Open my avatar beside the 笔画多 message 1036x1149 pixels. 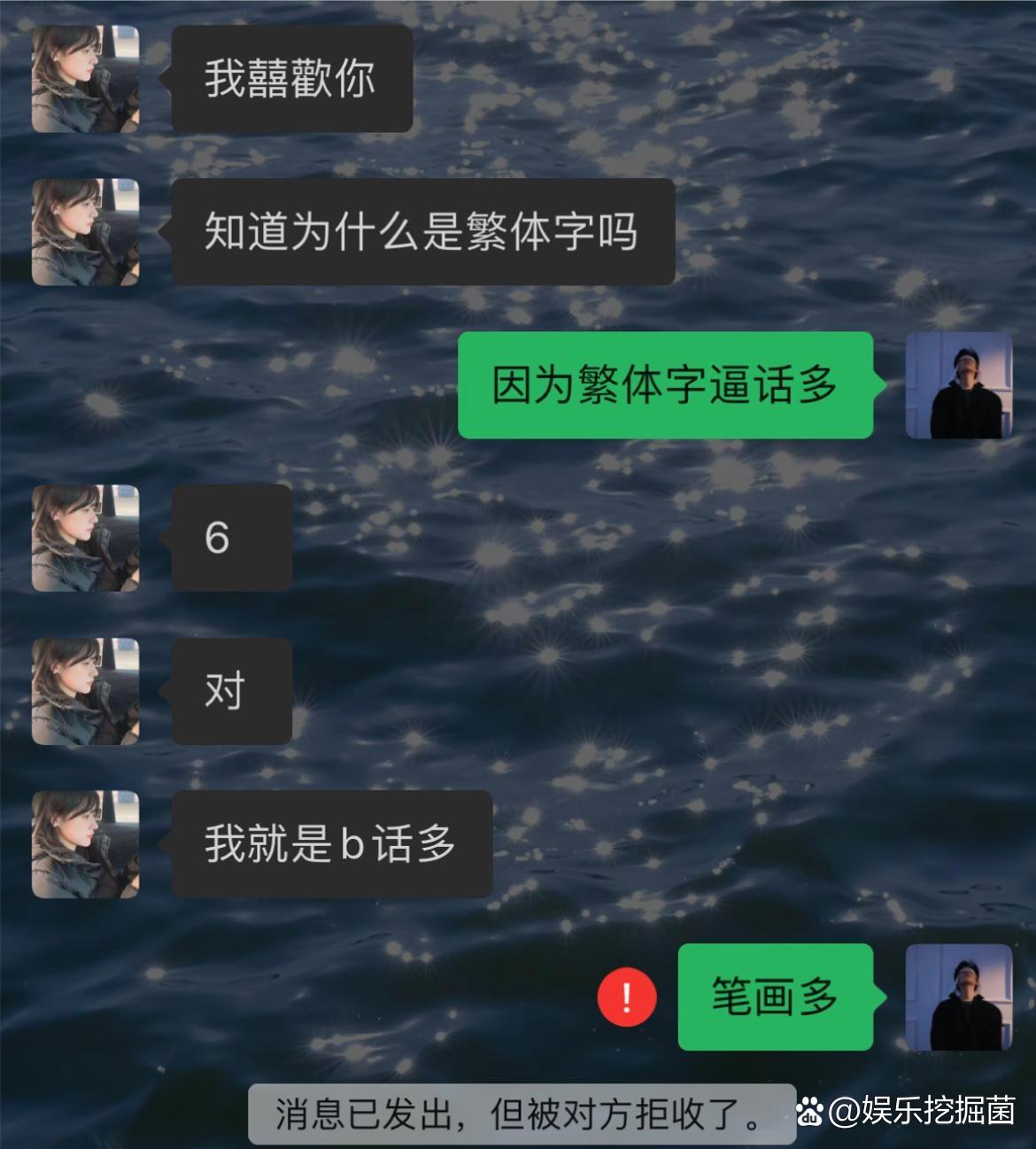tap(958, 998)
